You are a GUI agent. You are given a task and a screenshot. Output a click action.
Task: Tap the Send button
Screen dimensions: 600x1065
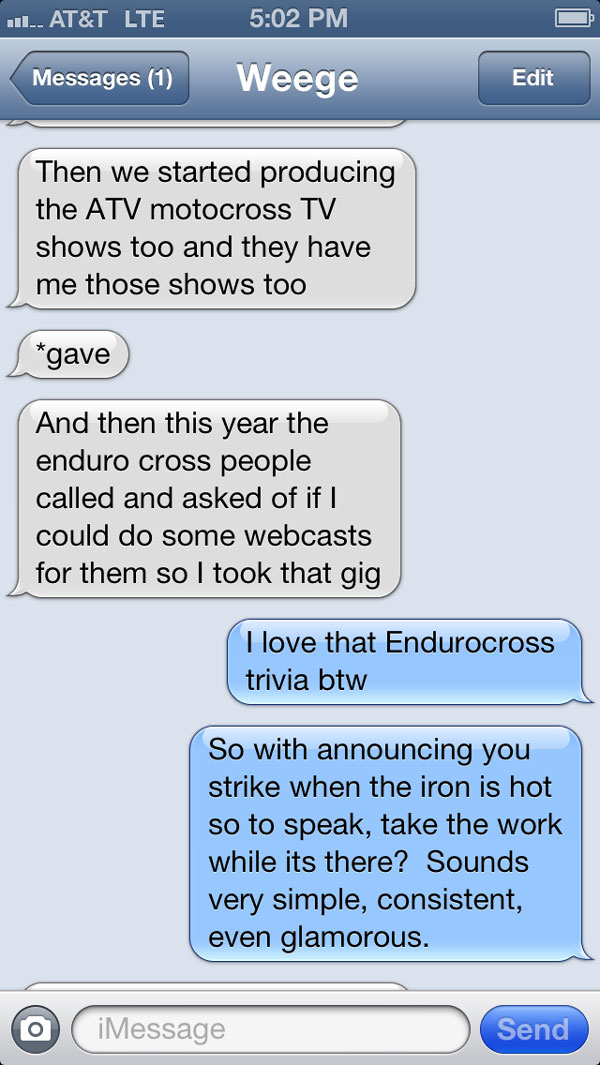[x=533, y=1029]
